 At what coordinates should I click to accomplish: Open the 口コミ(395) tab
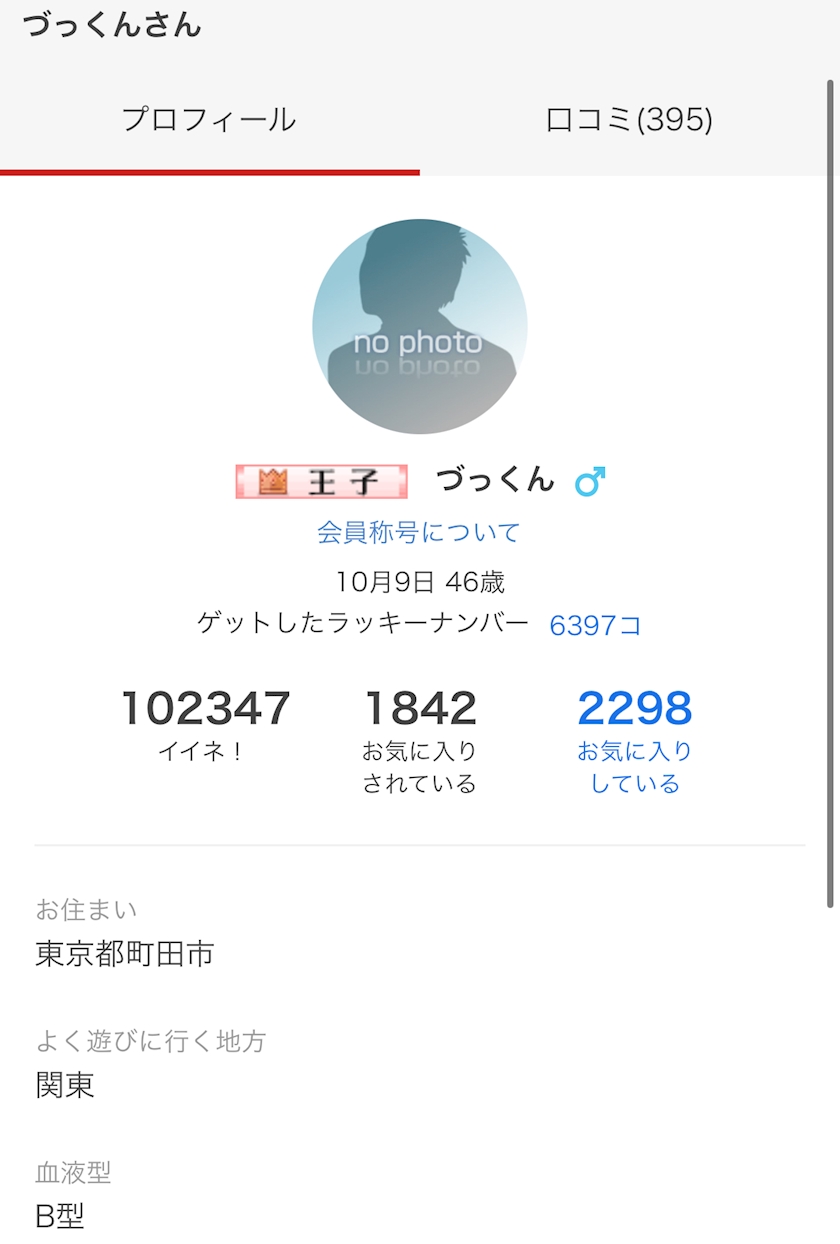coord(629,121)
